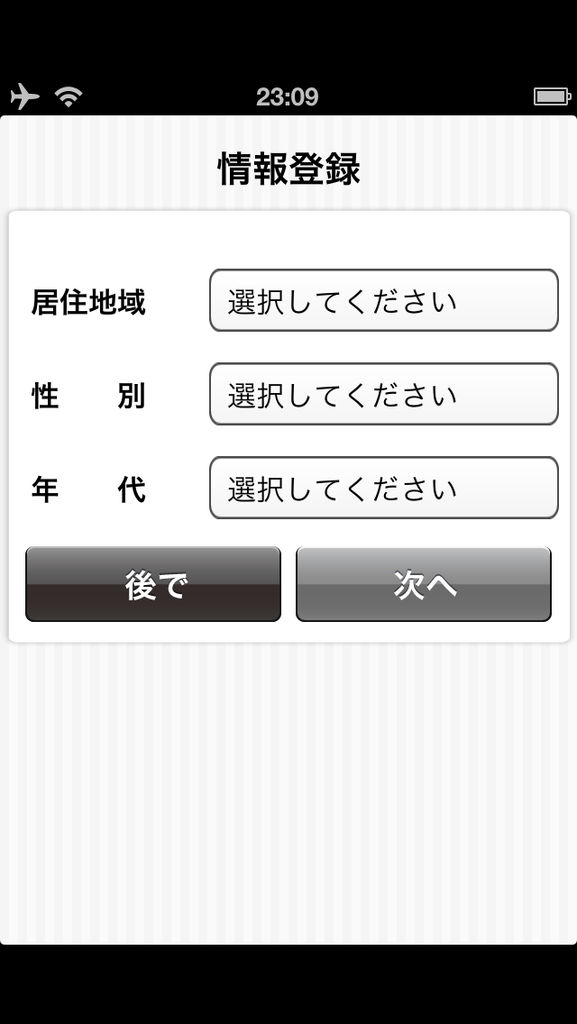The height and width of the screenshot is (1024, 577).
Task: Open the 性別 selection dropdown
Action: 384,394
